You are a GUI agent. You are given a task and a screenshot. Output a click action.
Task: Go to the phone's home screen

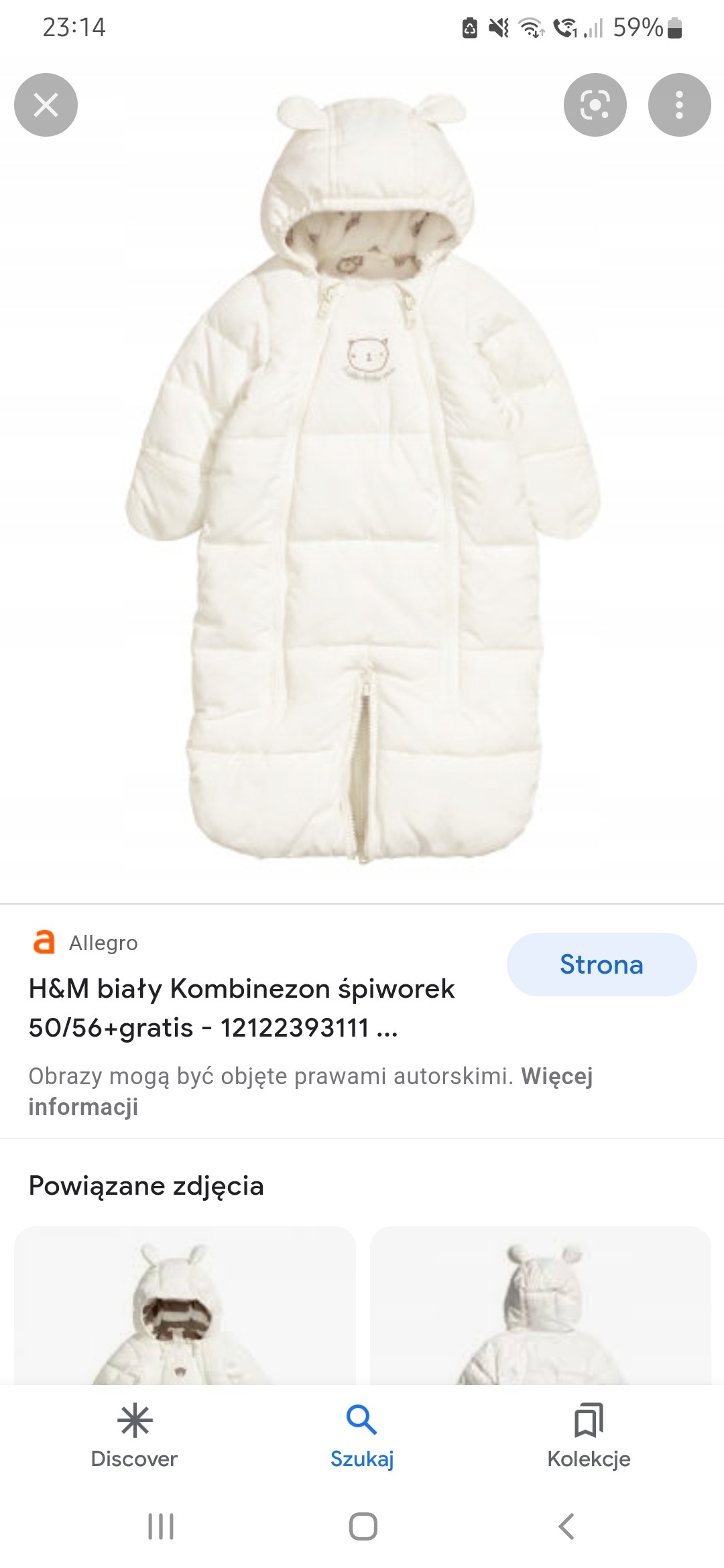click(x=363, y=1526)
